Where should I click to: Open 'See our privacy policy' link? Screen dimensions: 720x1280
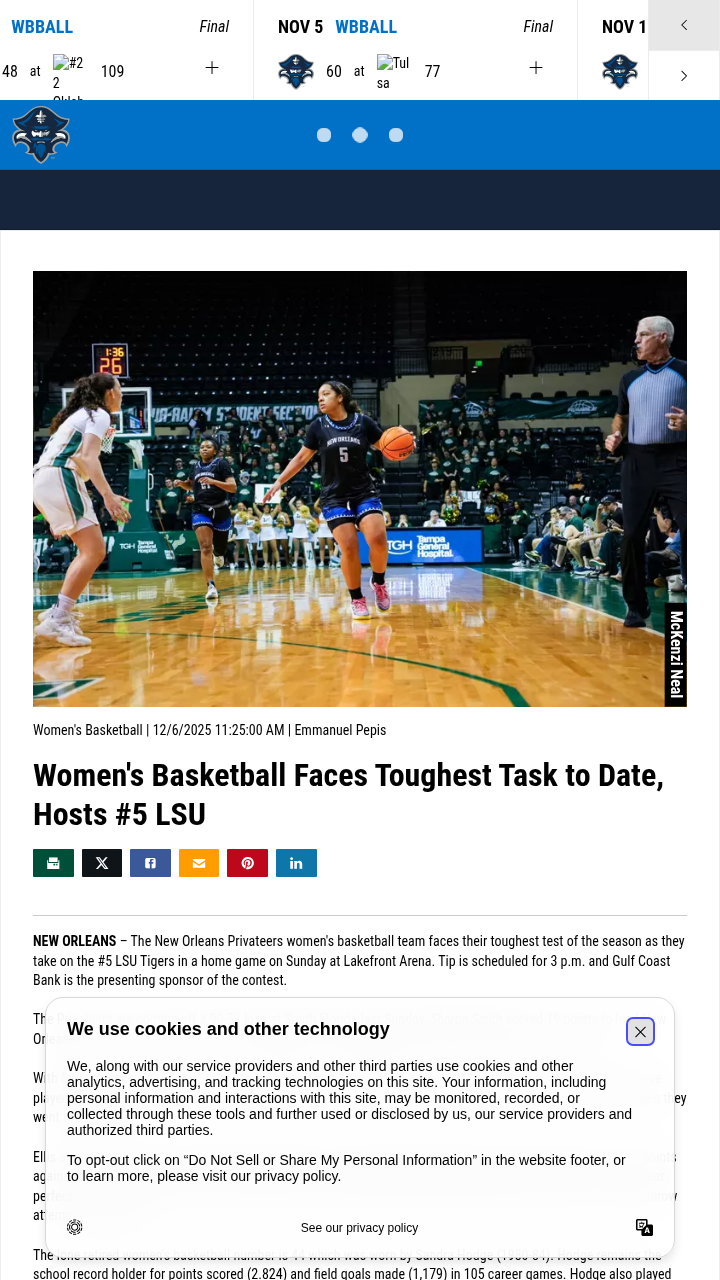[359, 1228]
